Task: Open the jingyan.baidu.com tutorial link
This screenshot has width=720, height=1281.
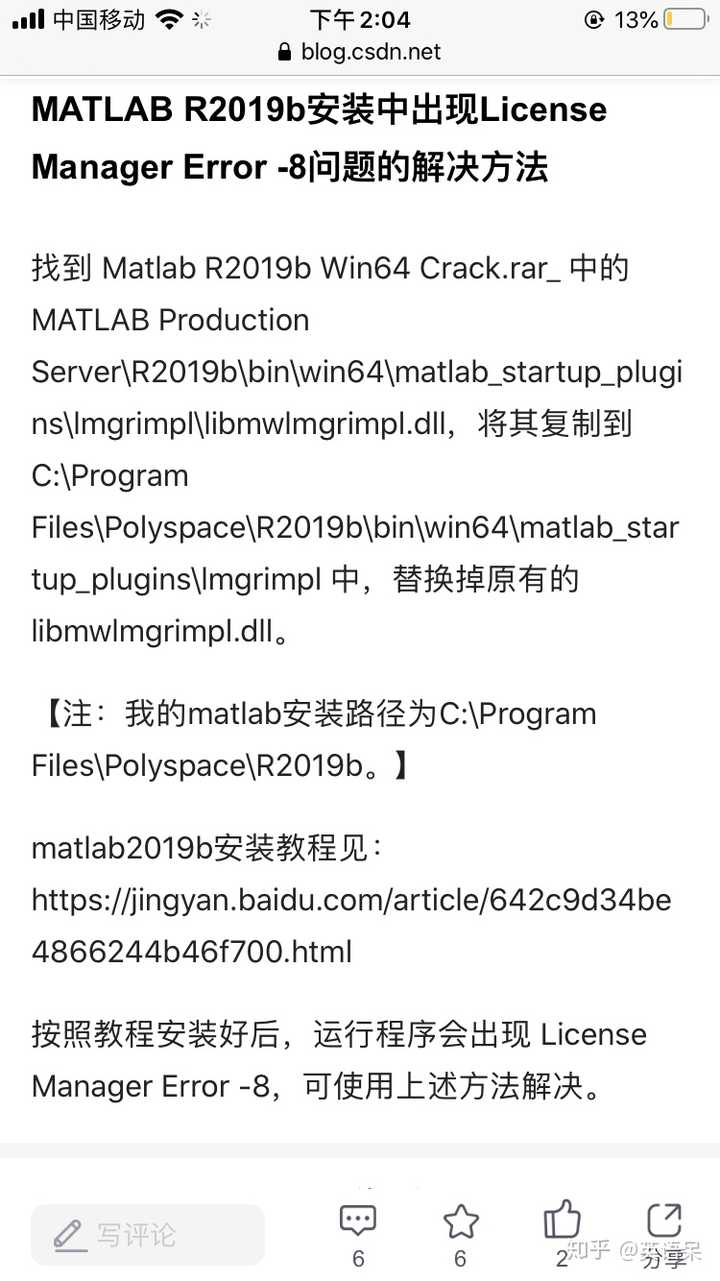Action: click(x=352, y=900)
